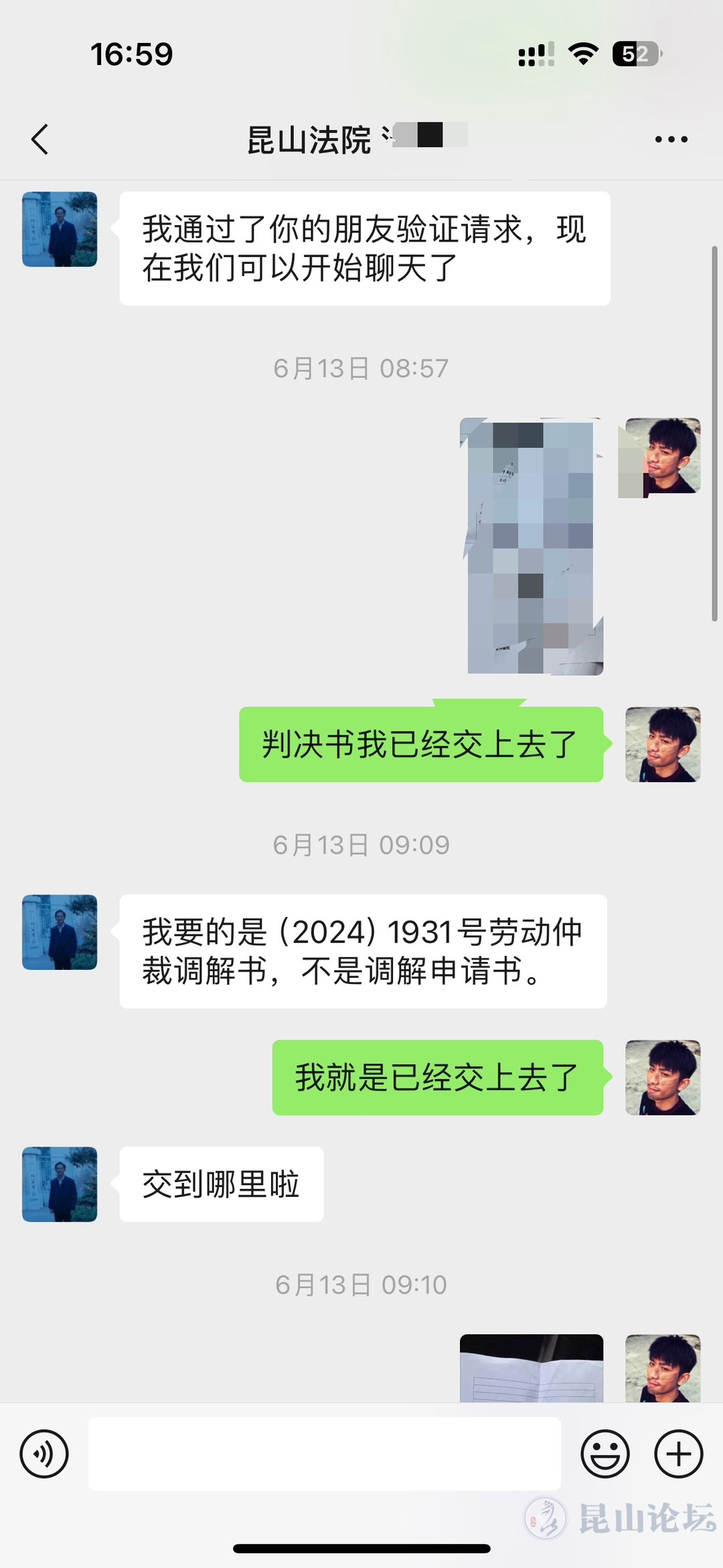Open the plus attachment menu
Screen dimensions: 723x1568
(x=678, y=1453)
